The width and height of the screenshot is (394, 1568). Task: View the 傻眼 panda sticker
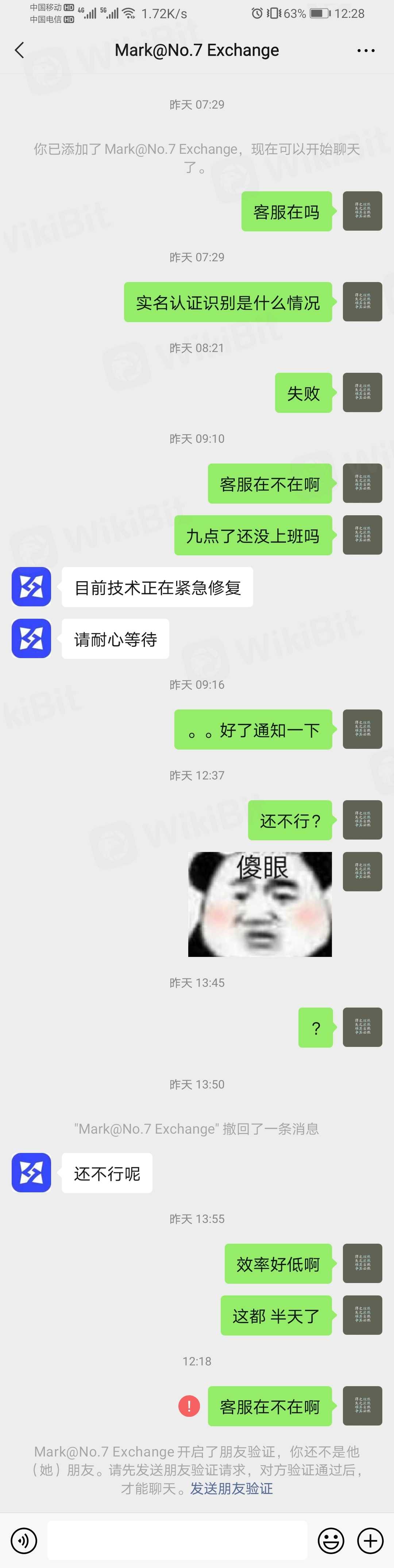(x=260, y=904)
